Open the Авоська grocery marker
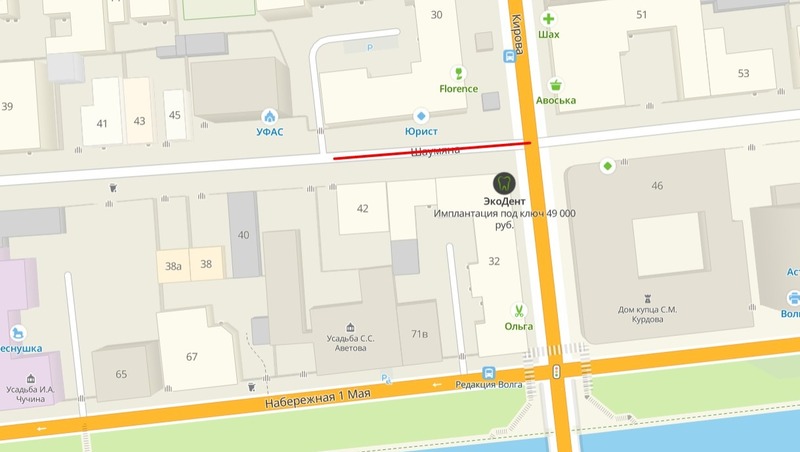 555,85
